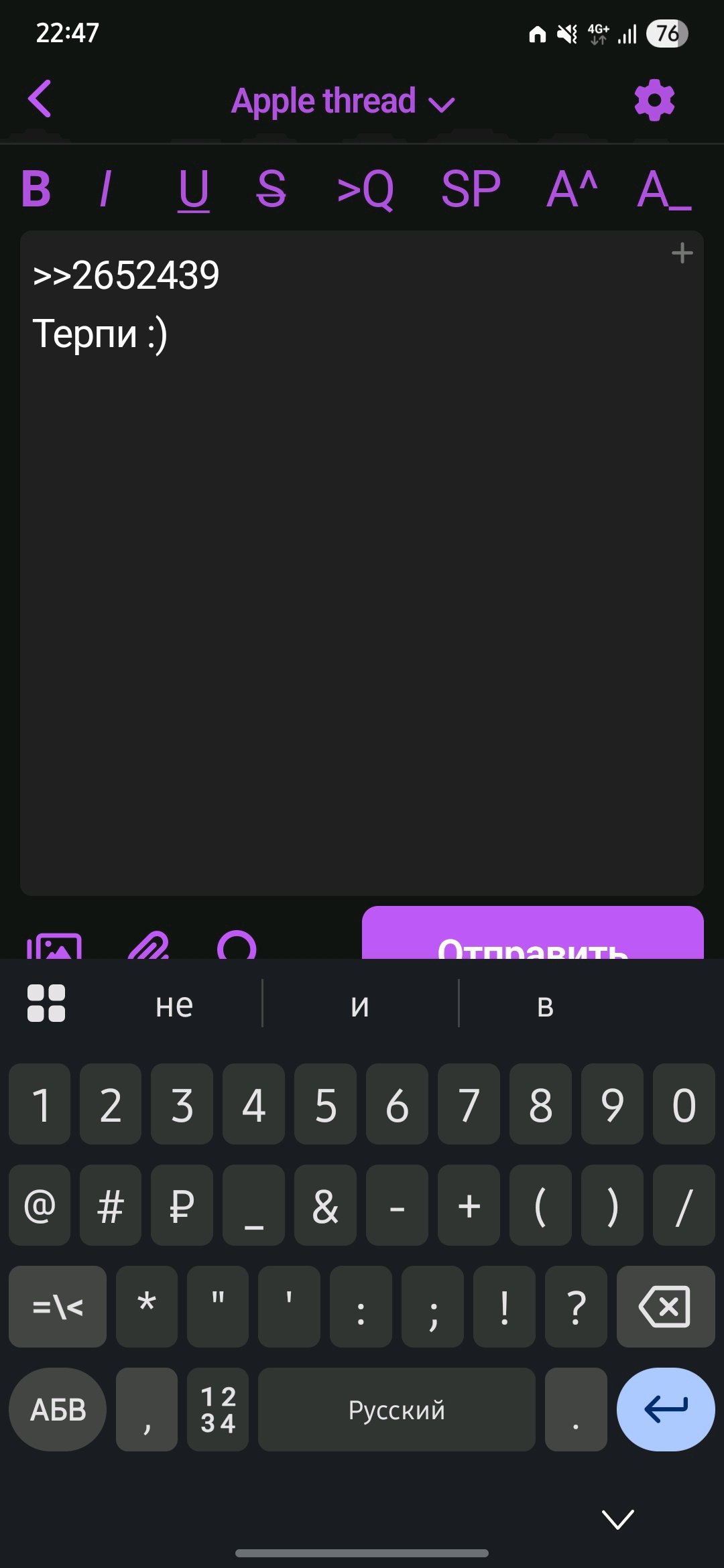Attach a file with the paperclip
Image resolution: width=724 pixels, height=1568 pixels.
(x=149, y=945)
